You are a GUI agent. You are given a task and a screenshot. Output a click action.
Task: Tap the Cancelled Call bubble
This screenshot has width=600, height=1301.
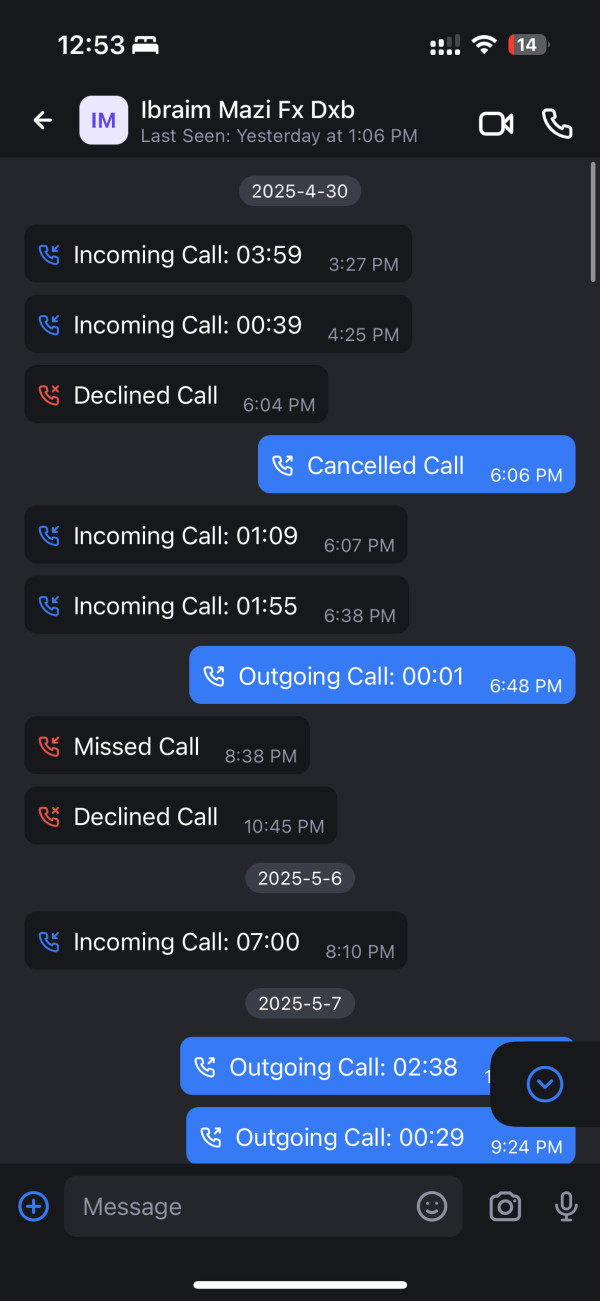(416, 465)
